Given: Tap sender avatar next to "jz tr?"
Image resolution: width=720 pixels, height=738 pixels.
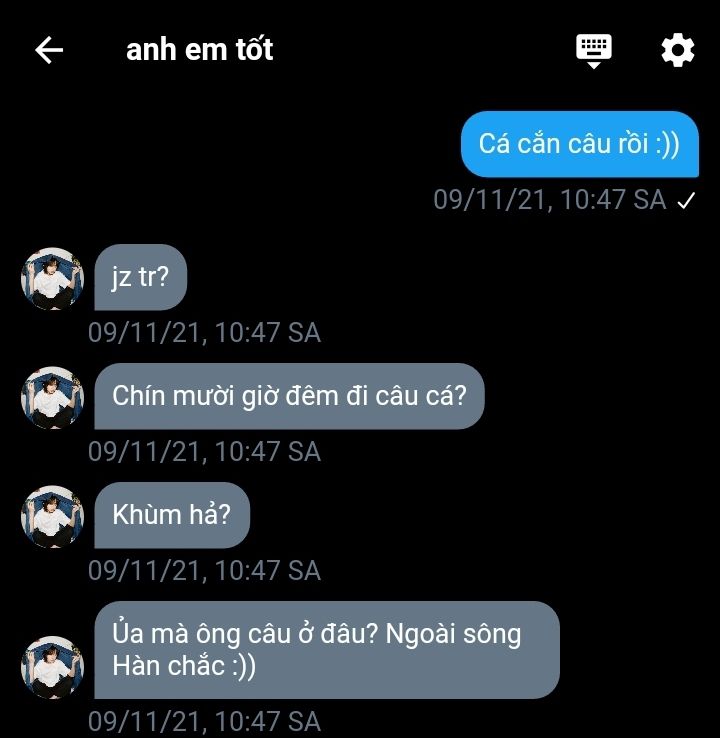Looking at the screenshot, I should [52, 278].
